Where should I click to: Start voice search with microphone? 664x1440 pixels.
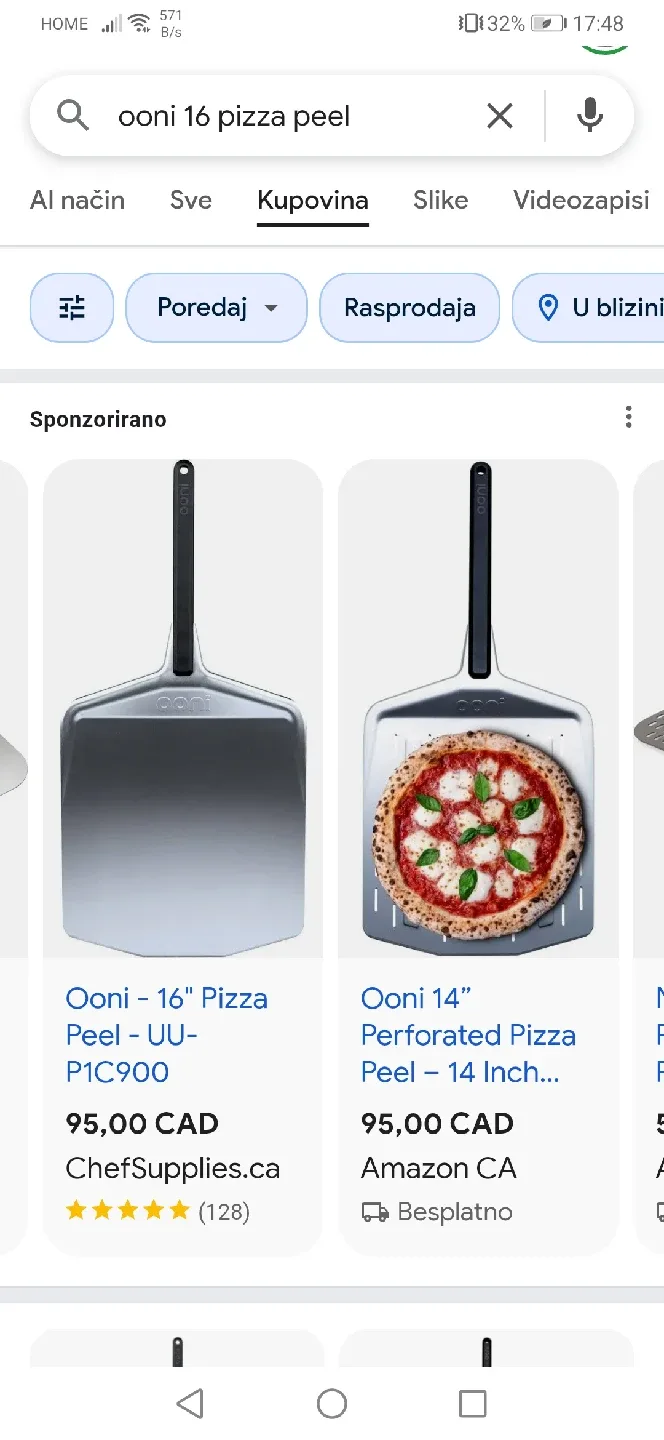pos(590,116)
